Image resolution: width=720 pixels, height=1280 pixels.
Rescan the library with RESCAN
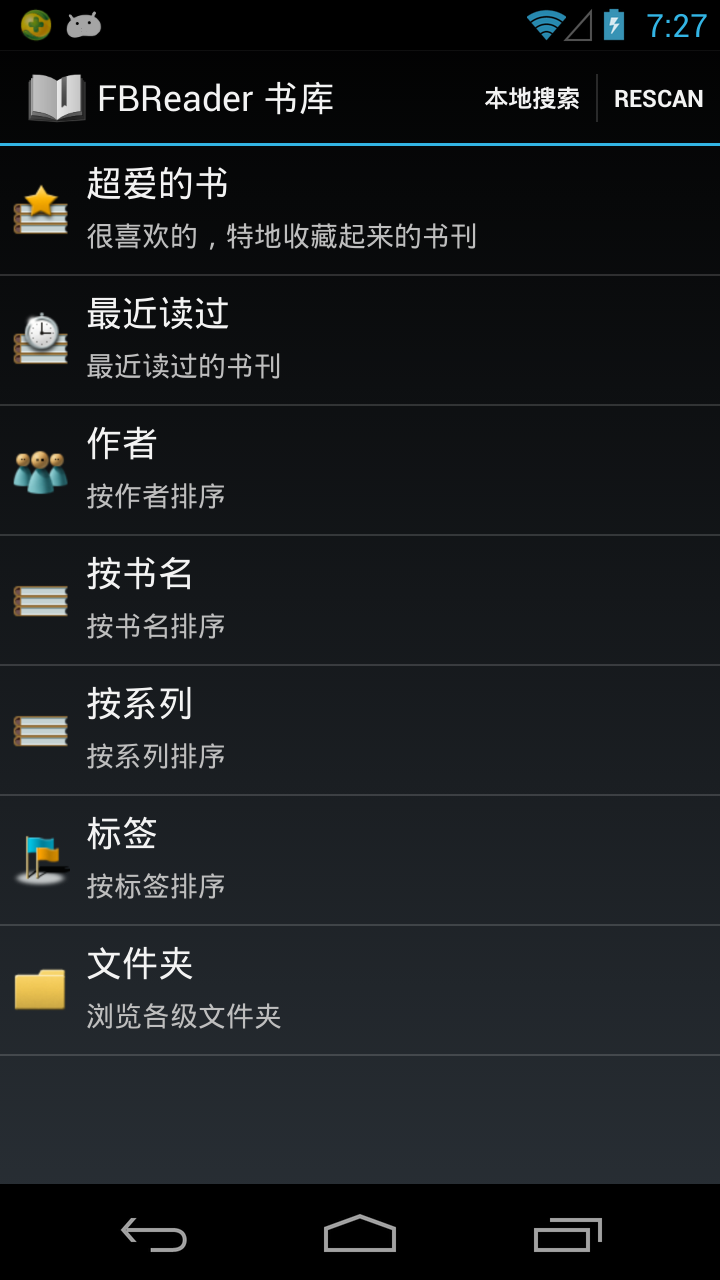pyautogui.click(x=658, y=99)
